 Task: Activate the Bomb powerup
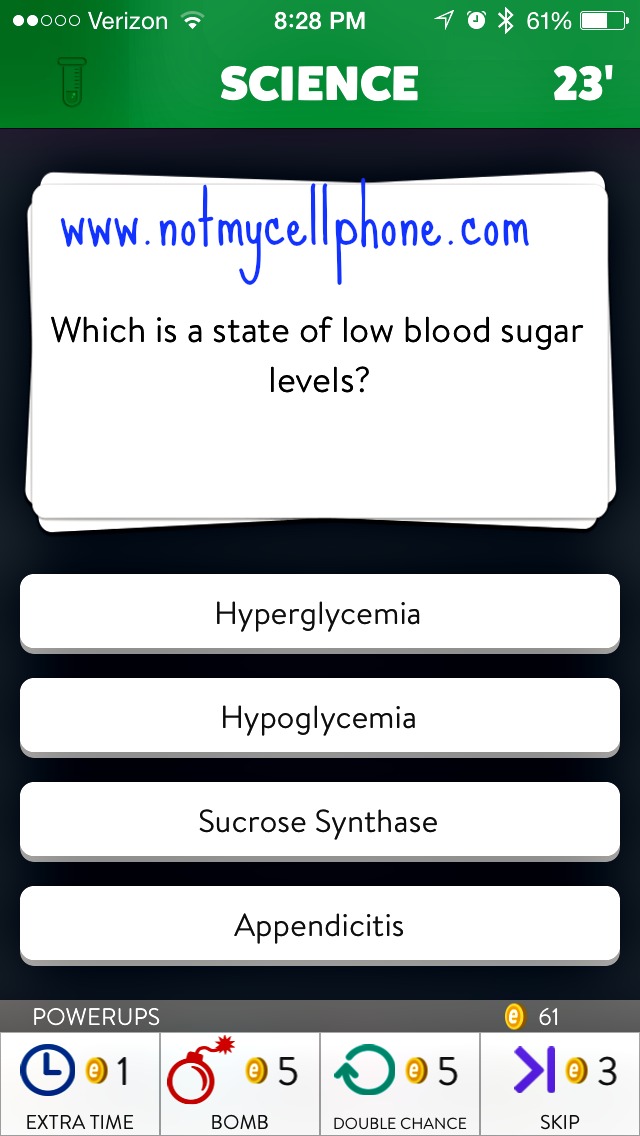pyautogui.click(x=240, y=1084)
